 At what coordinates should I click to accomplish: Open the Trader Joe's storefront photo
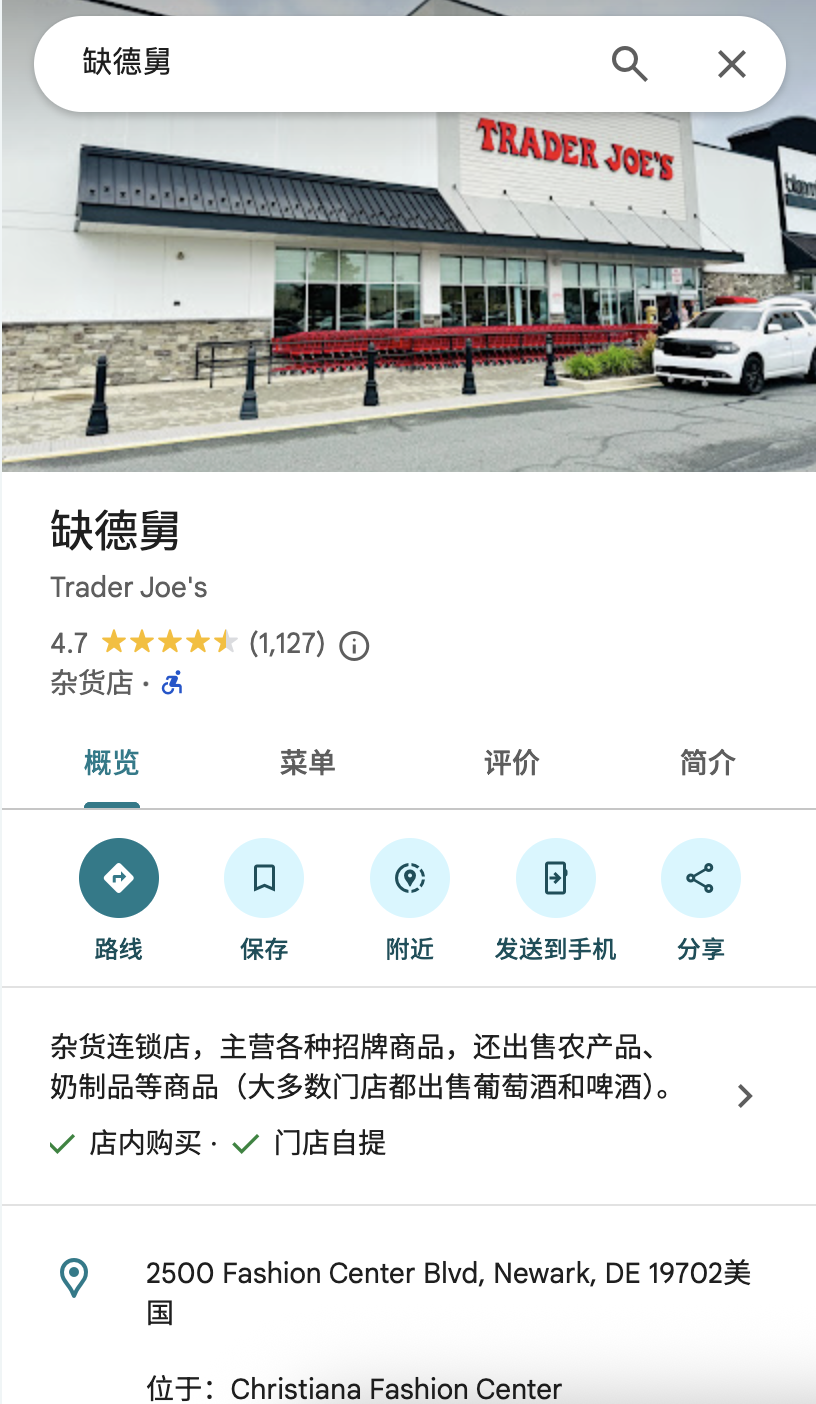[x=408, y=290]
